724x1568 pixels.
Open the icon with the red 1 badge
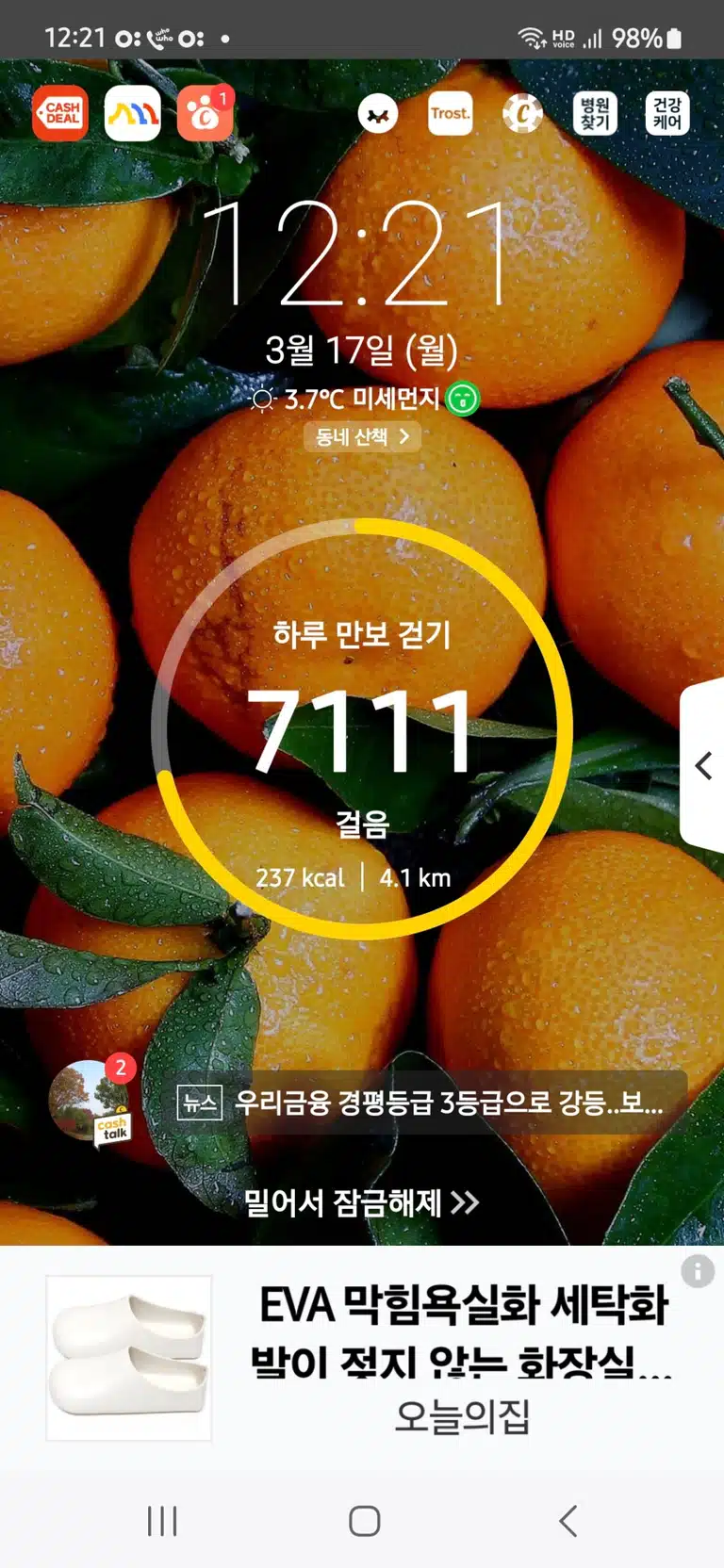(x=205, y=114)
